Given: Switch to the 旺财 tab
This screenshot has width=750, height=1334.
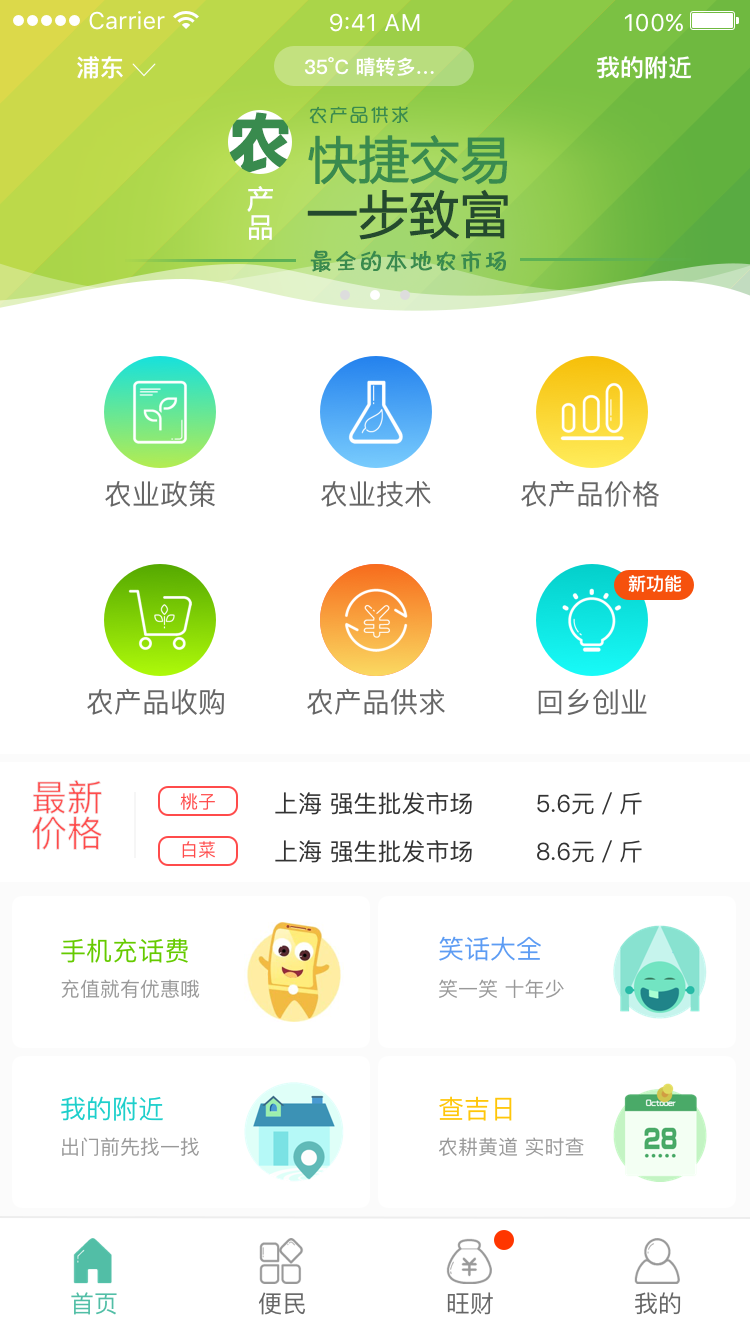Looking at the screenshot, I should (x=469, y=1276).
